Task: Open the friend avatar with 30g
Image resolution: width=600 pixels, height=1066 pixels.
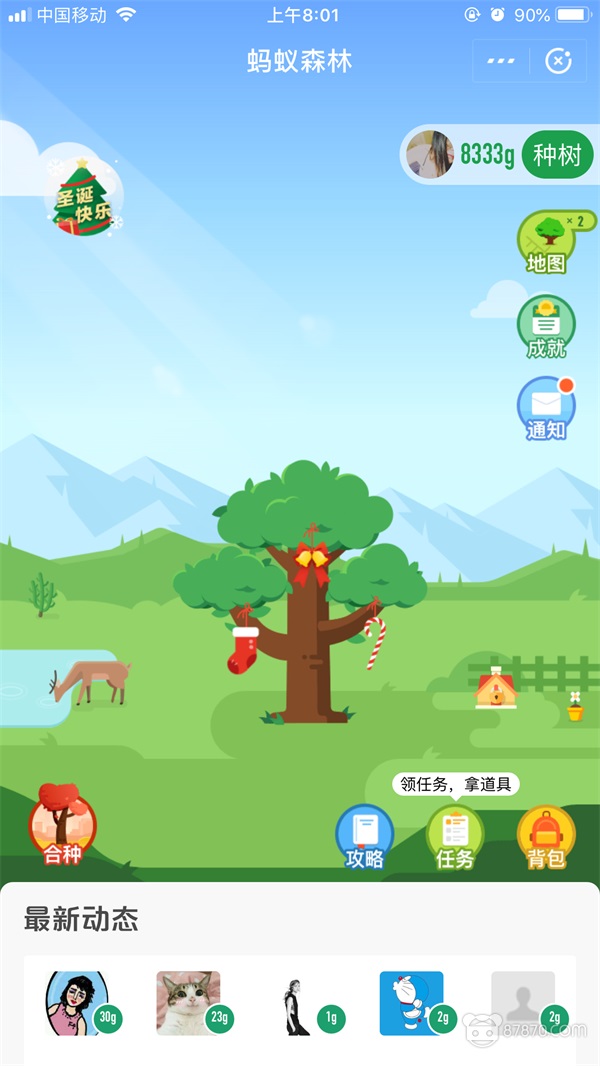Action: (x=77, y=1003)
